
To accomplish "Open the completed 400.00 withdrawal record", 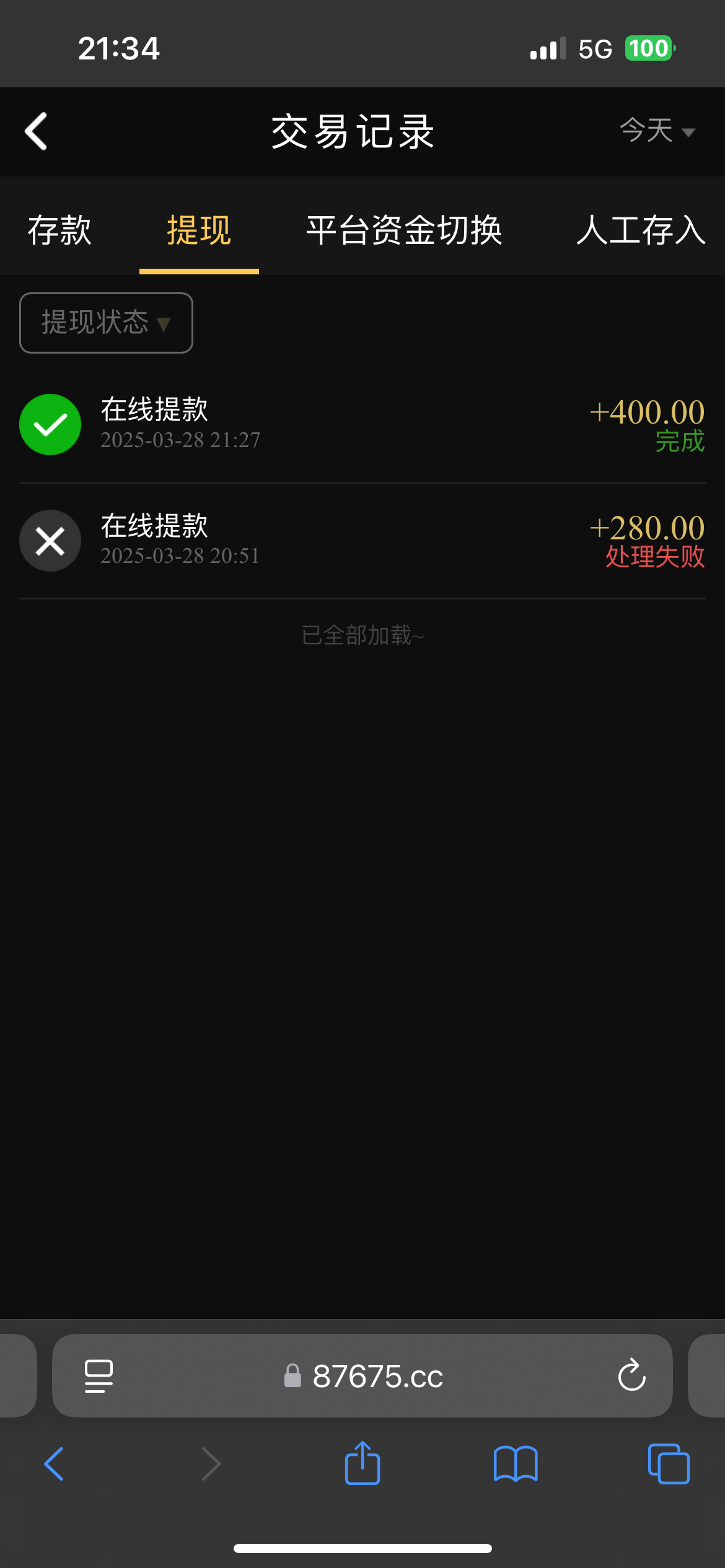I will click(362, 425).
